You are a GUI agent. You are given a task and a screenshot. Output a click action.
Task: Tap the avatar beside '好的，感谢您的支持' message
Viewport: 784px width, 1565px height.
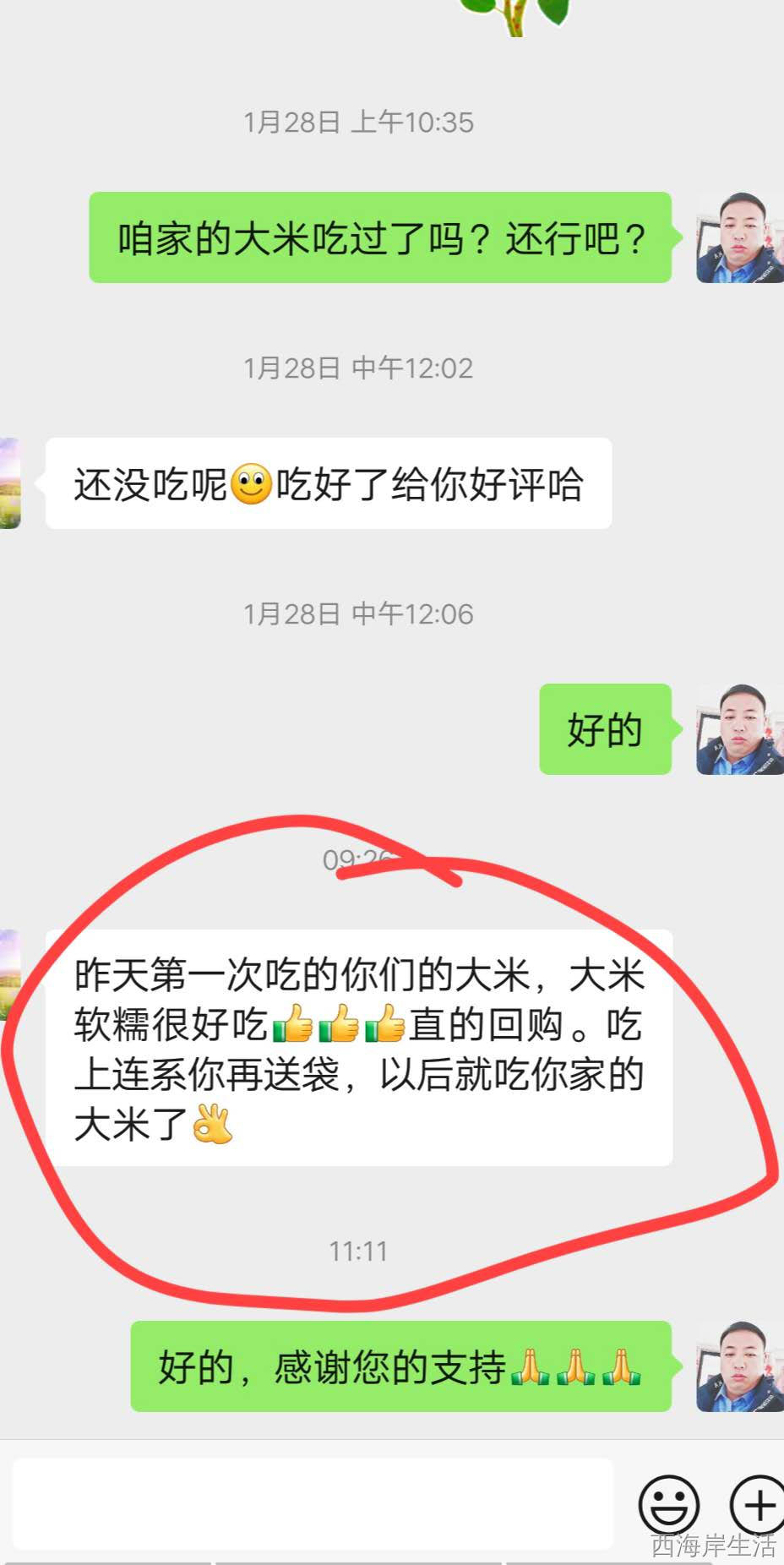(x=739, y=1366)
